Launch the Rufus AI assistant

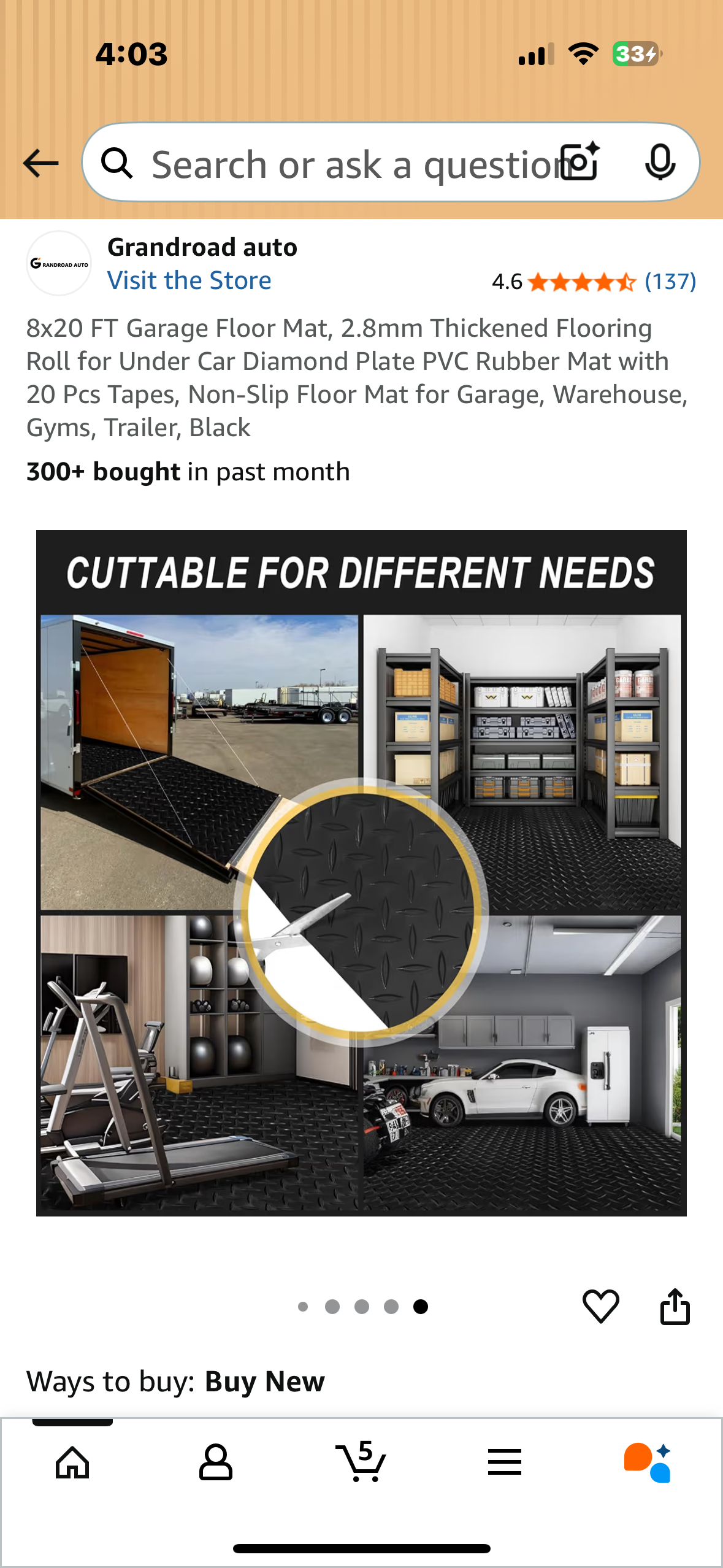pos(648,1462)
